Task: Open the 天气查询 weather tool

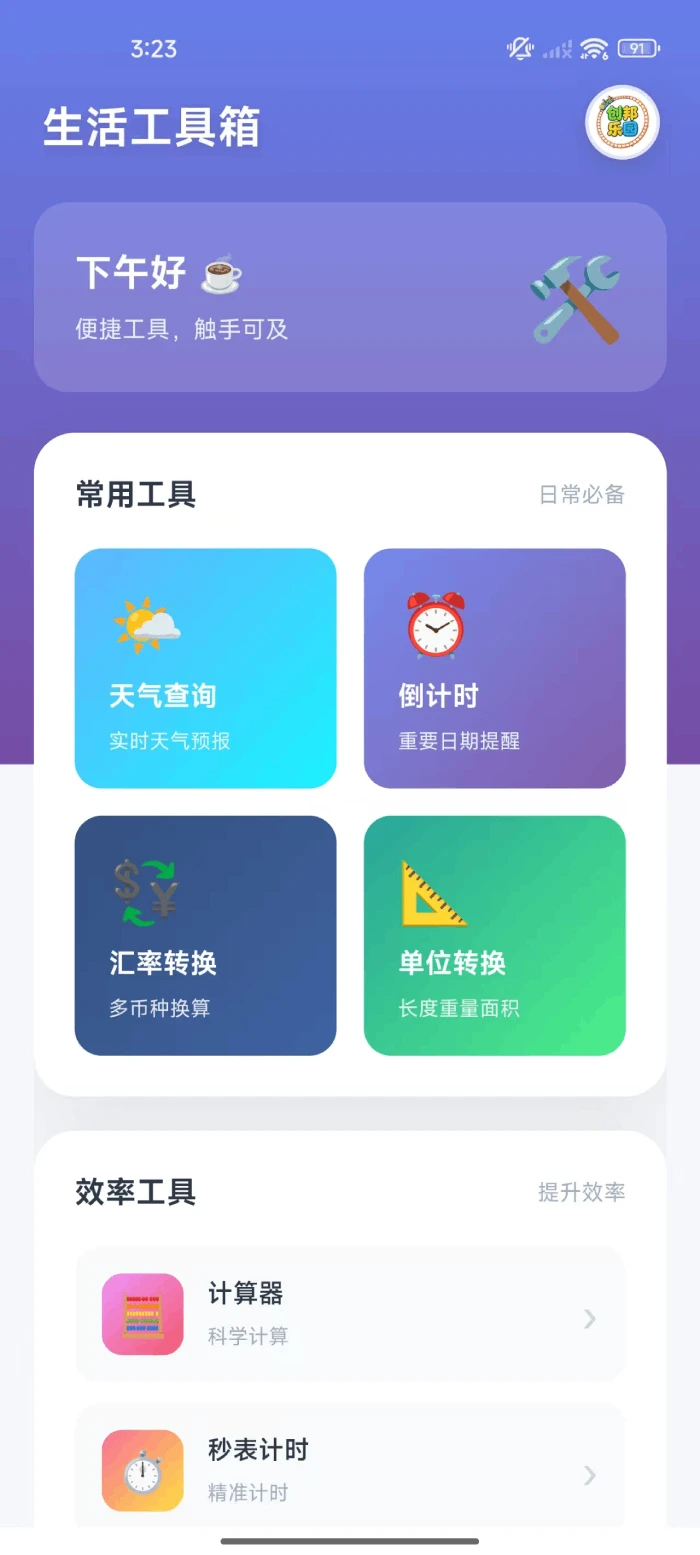Action: click(205, 668)
